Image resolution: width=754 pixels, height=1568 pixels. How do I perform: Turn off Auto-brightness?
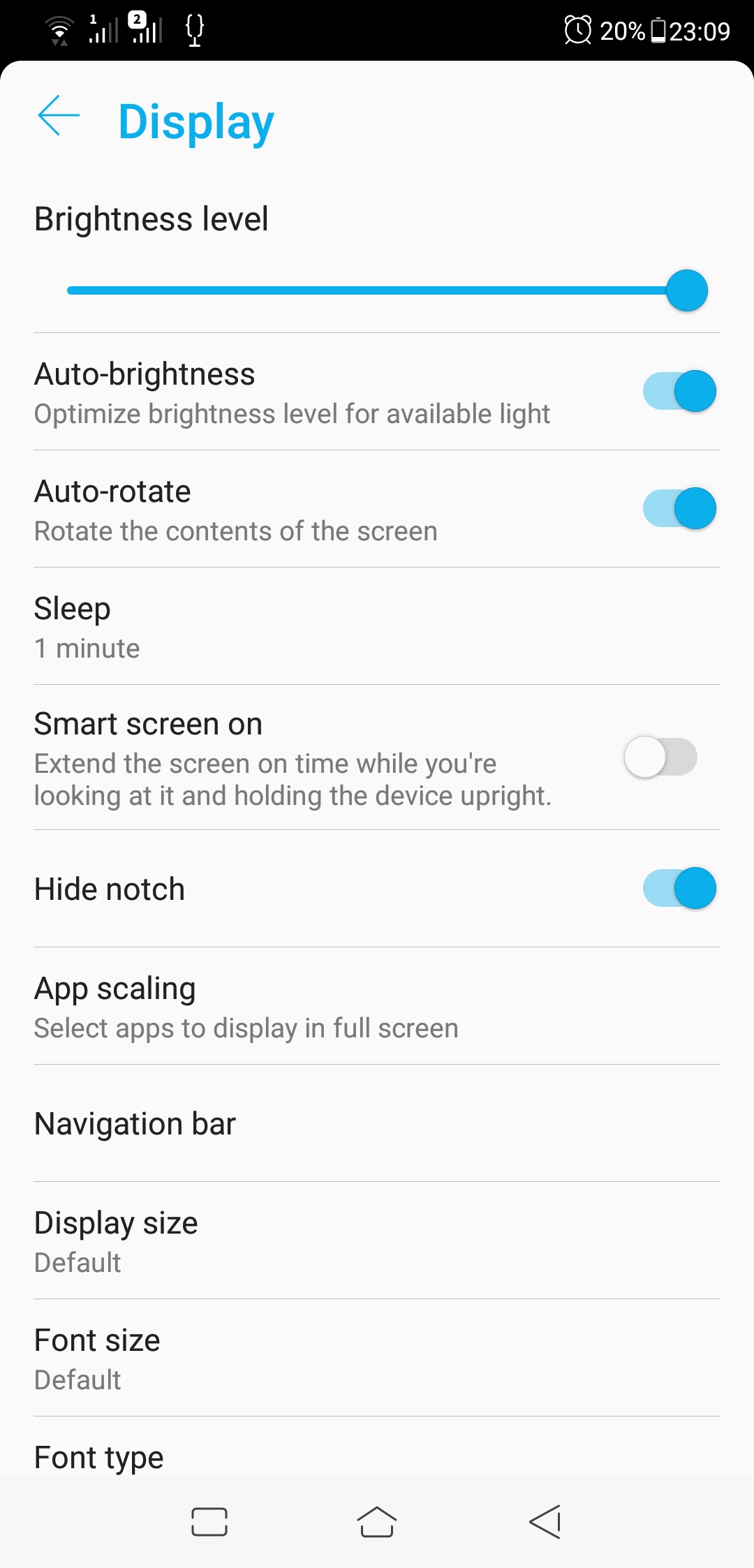pyautogui.click(x=679, y=391)
